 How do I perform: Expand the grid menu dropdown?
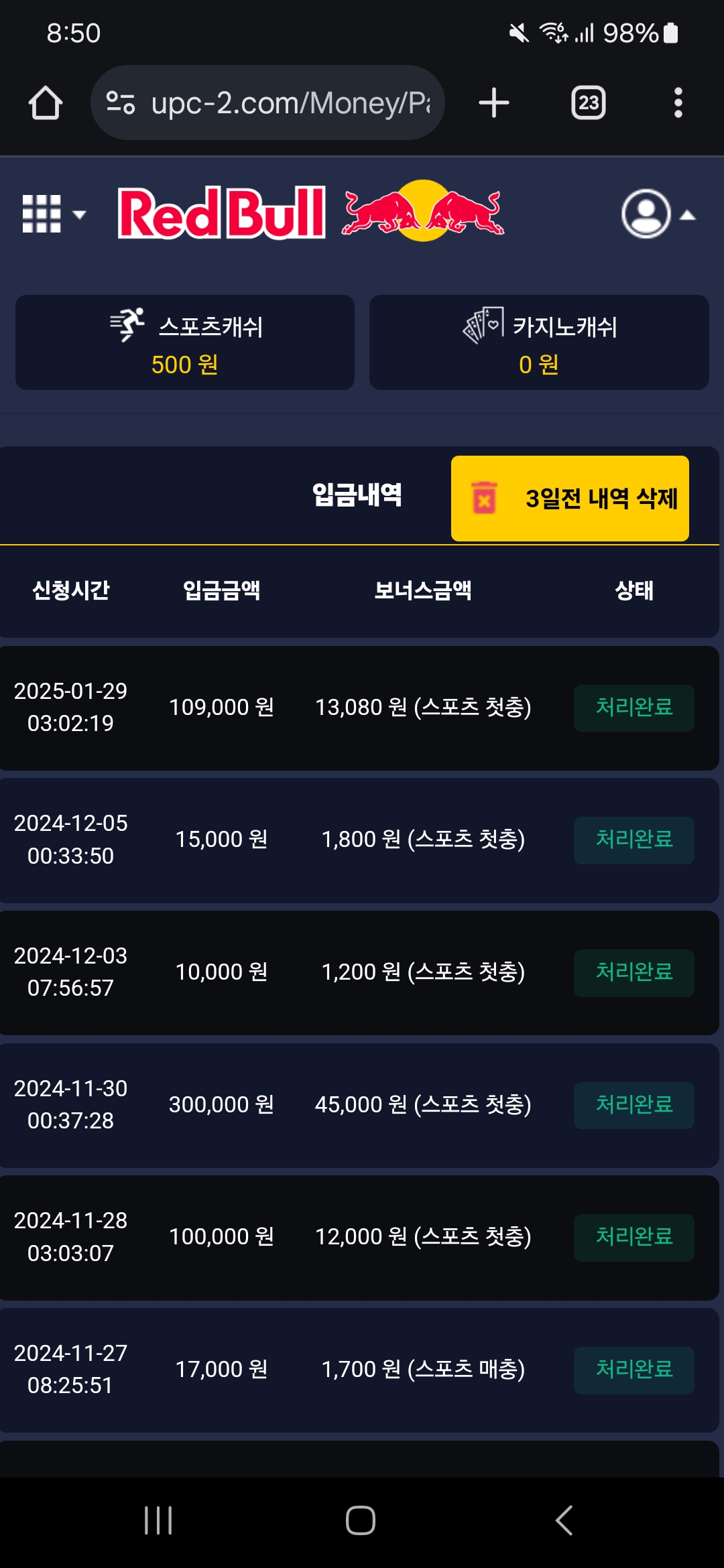54,214
